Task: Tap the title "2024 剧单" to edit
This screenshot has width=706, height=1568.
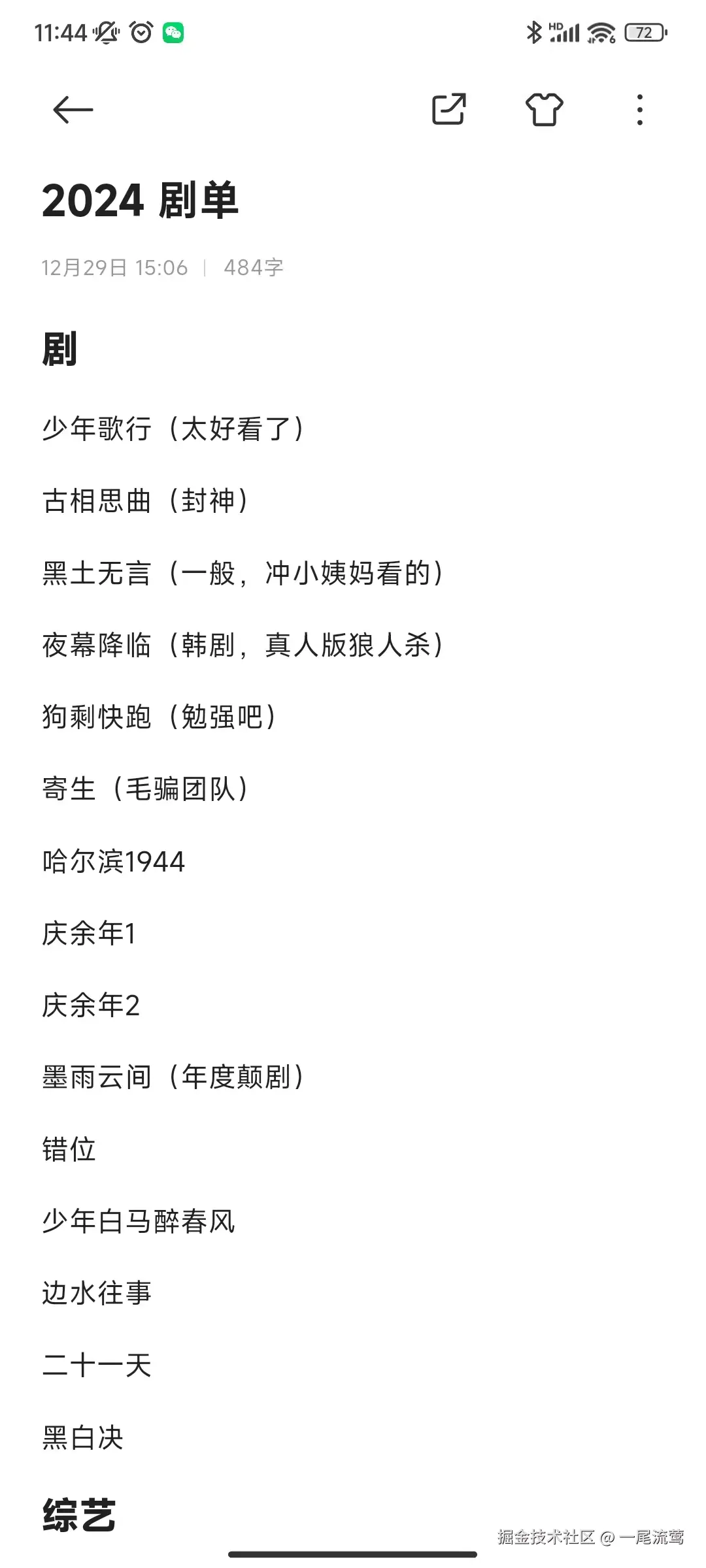Action: click(x=140, y=200)
